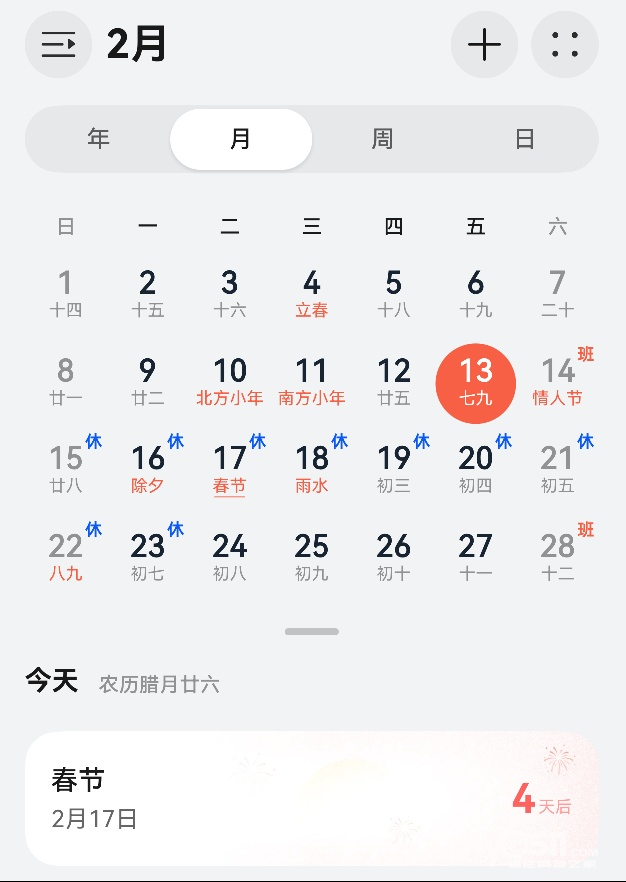This screenshot has width=626, height=882.
Task: Select February 25 初九
Action: point(312,557)
